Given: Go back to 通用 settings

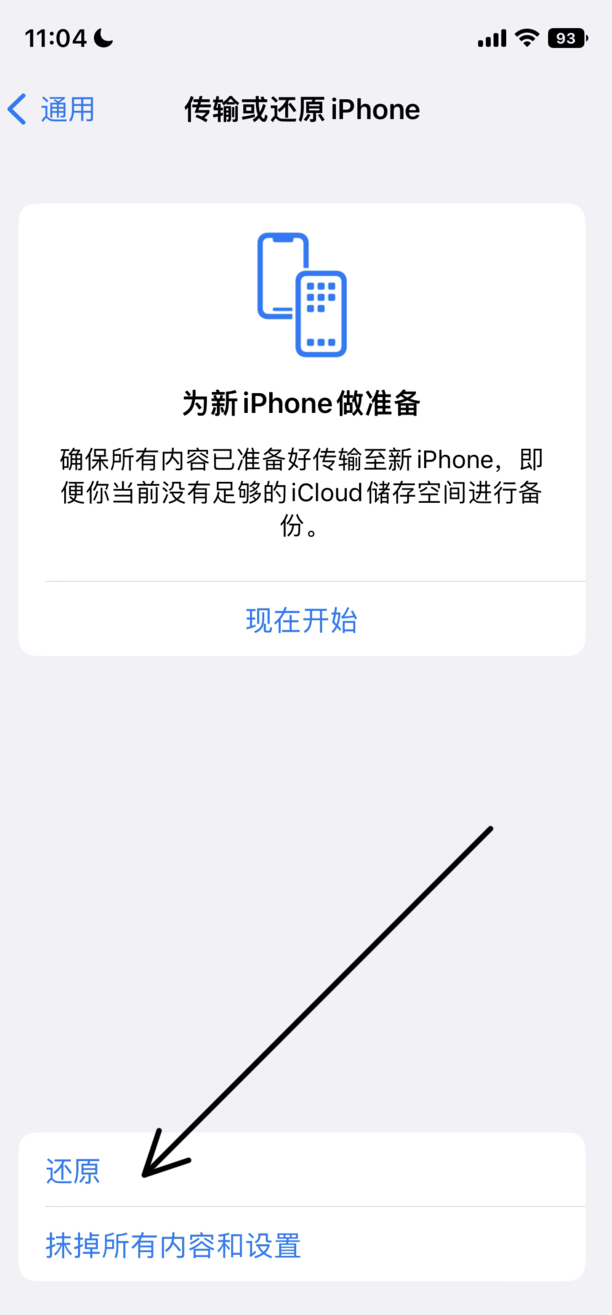Looking at the screenshot, I should (x=51, y=109).
